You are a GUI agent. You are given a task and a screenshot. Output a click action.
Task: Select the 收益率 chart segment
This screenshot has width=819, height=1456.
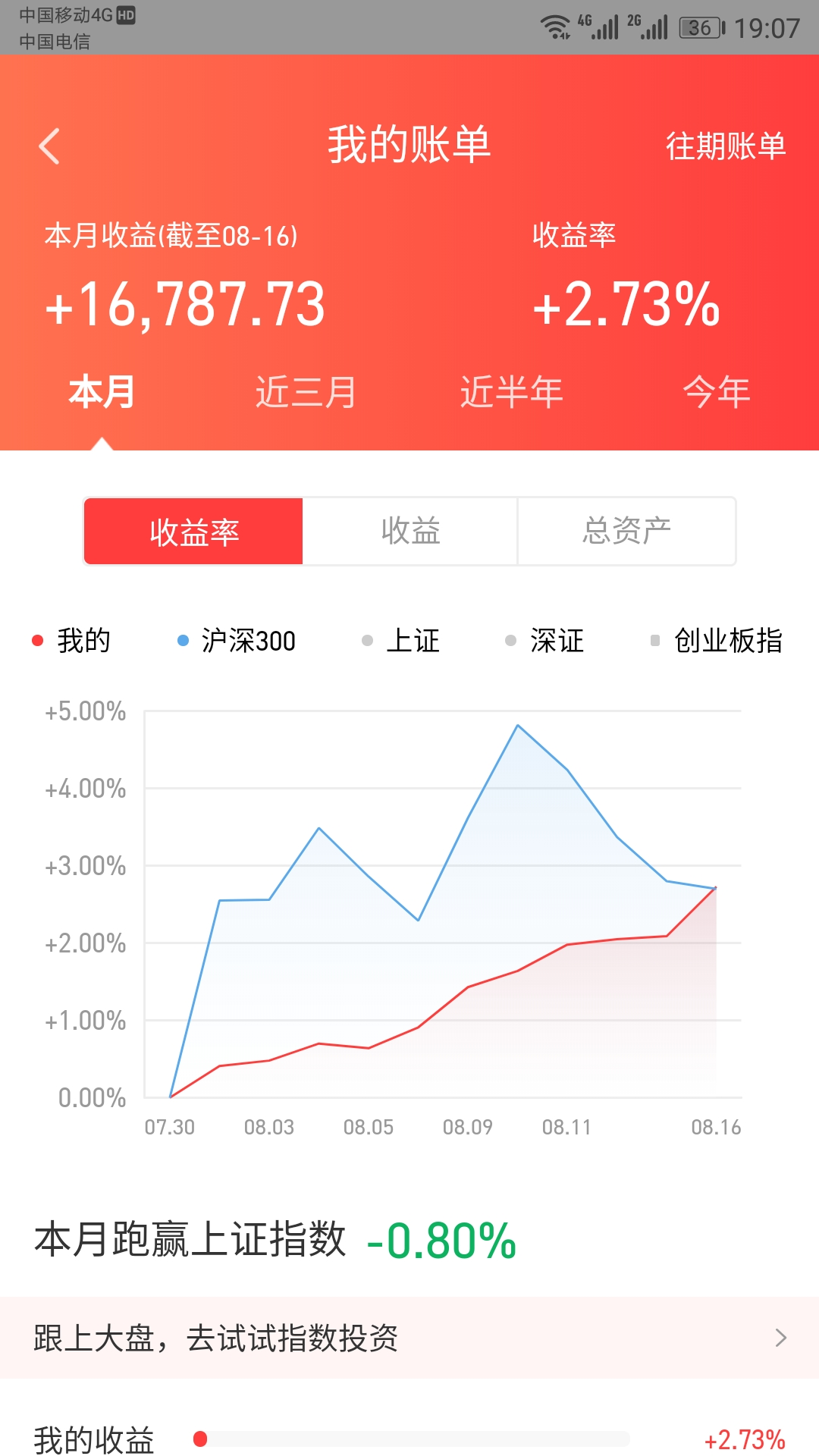[x=194, y=532]
